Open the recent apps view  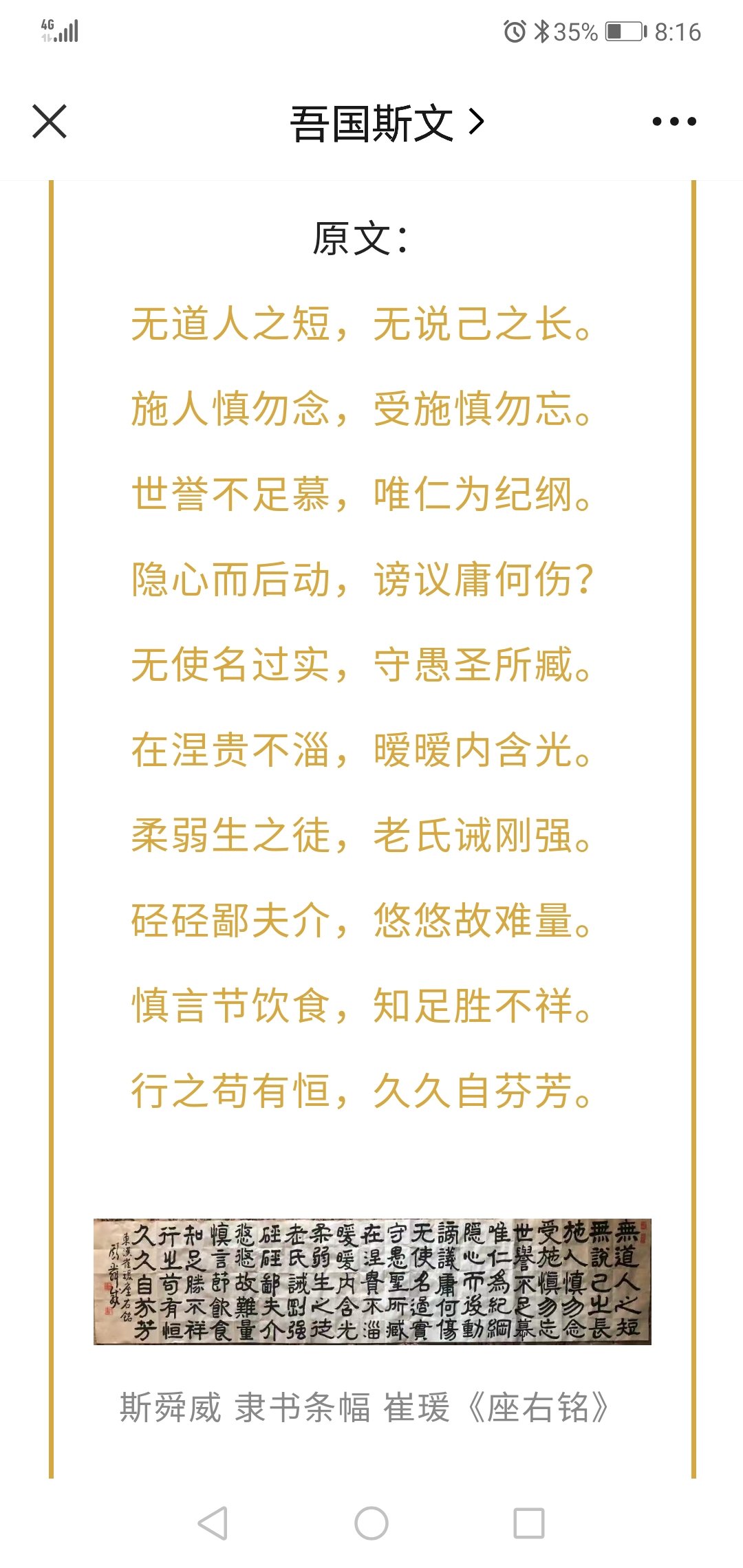(x=529, y=1523)
